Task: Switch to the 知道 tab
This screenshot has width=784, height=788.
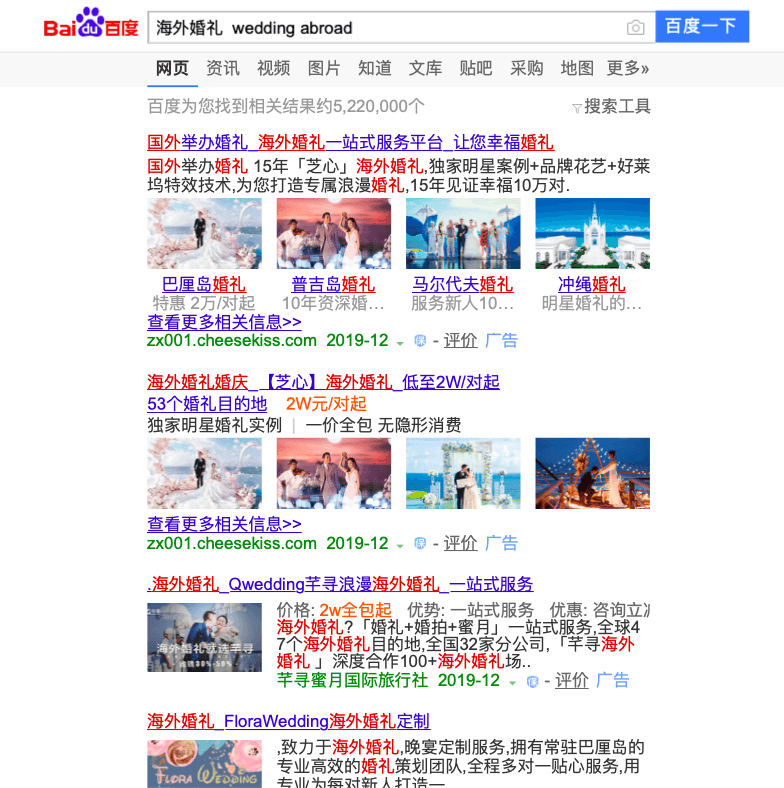Action: click(375, 68)
